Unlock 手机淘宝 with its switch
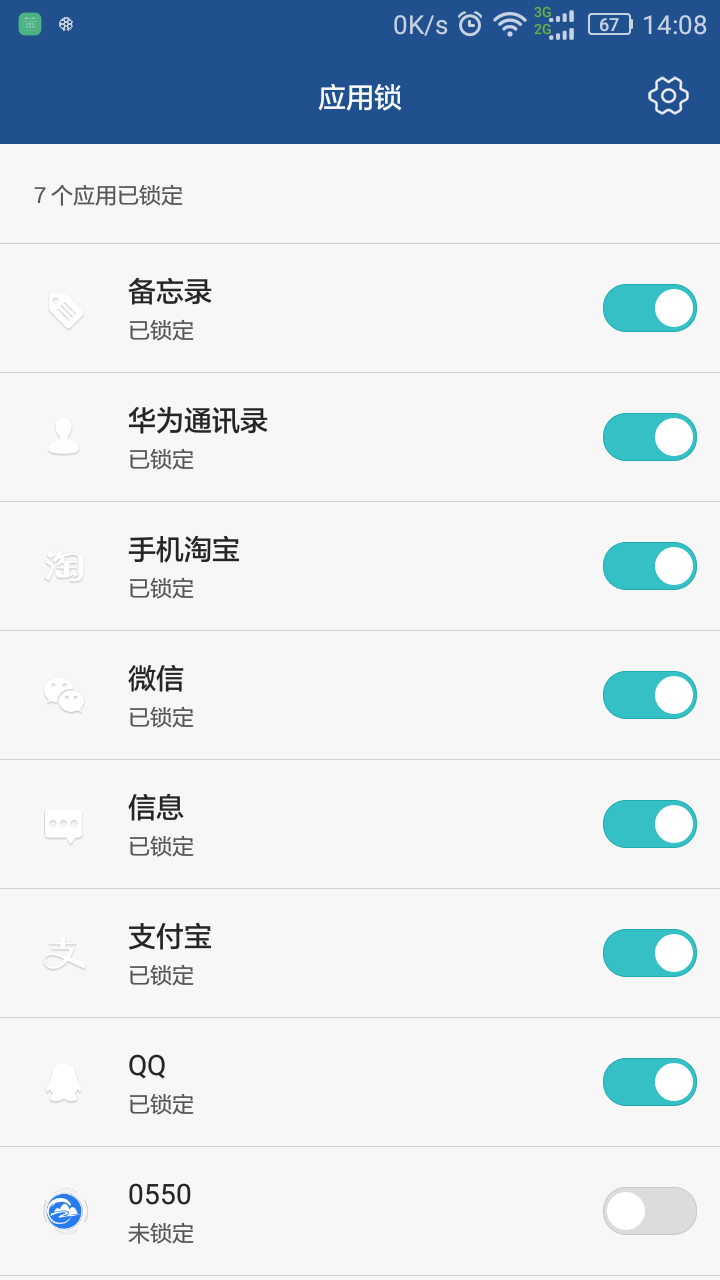The height and width of the screenshot is (1280, 720). [649, 566]
